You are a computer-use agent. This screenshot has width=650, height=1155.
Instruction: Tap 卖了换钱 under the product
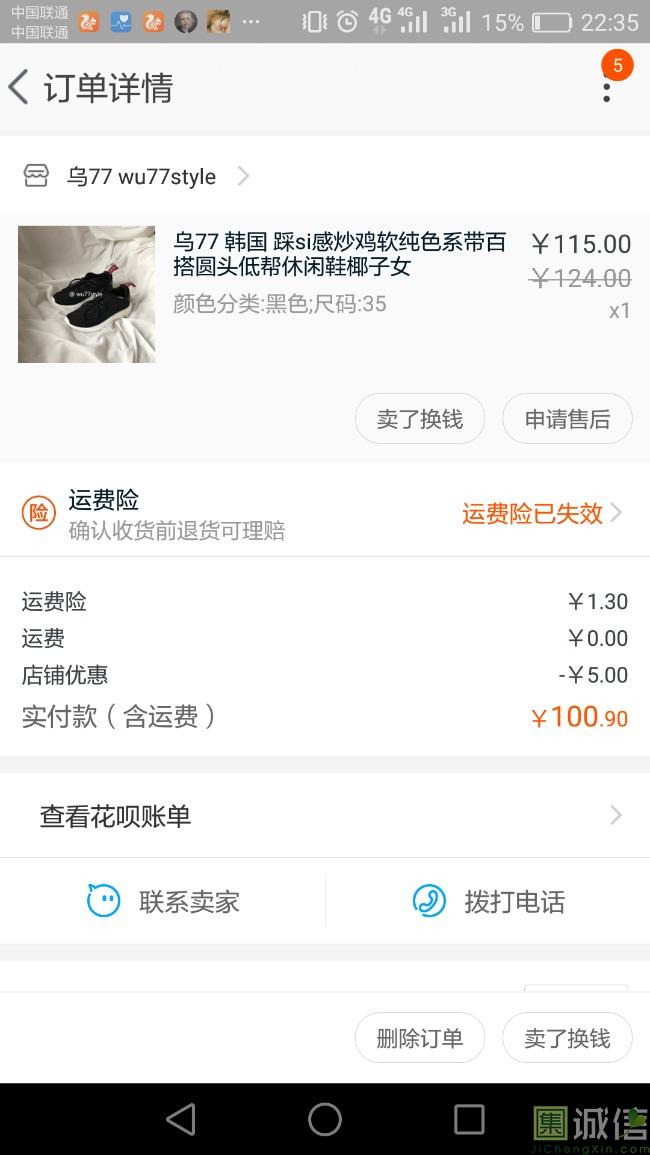coord(419,419)
